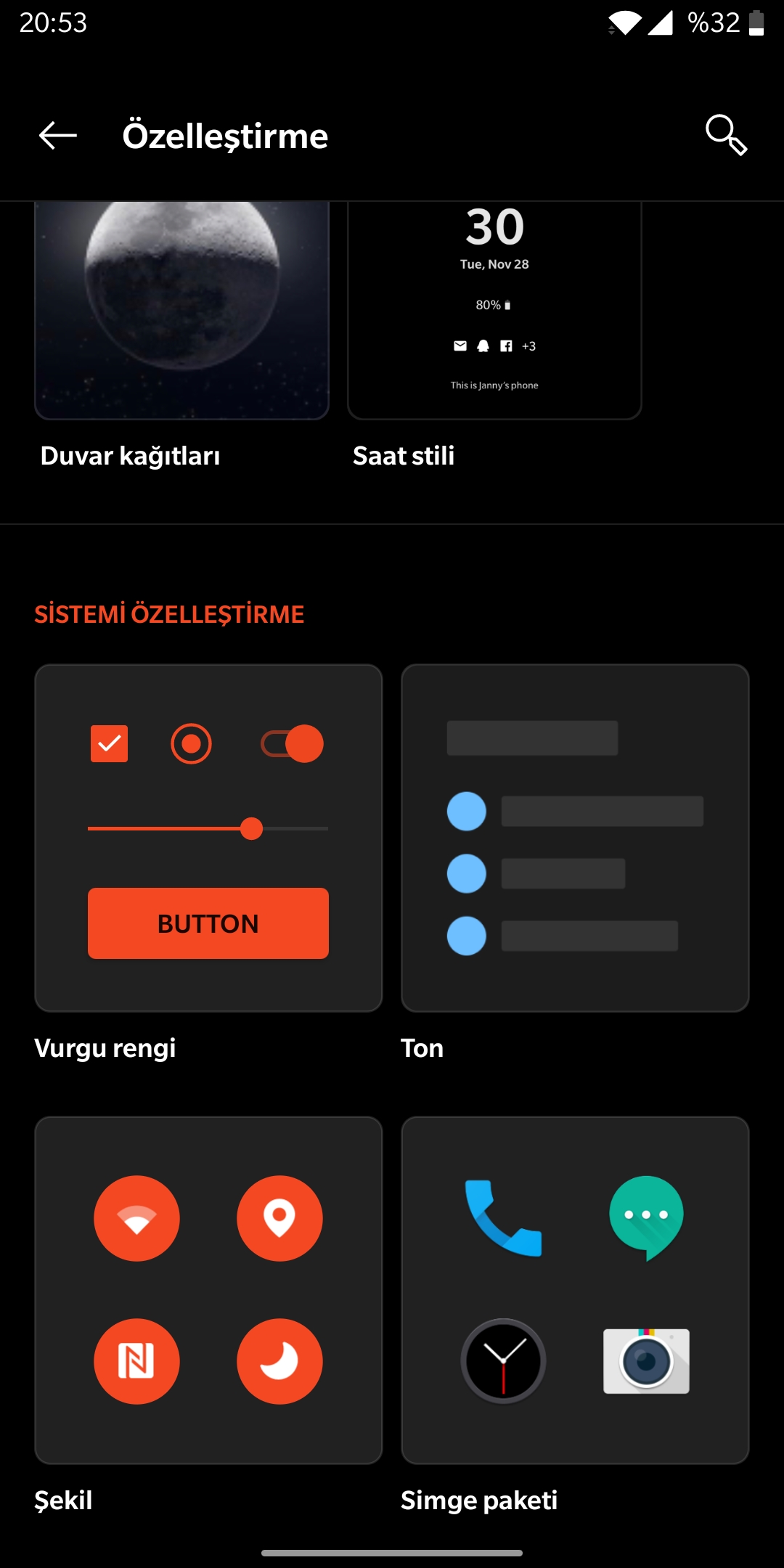This screenshot has height=1568, width=784.
Task: Open the Saat stili clock card
Action: 494,311
